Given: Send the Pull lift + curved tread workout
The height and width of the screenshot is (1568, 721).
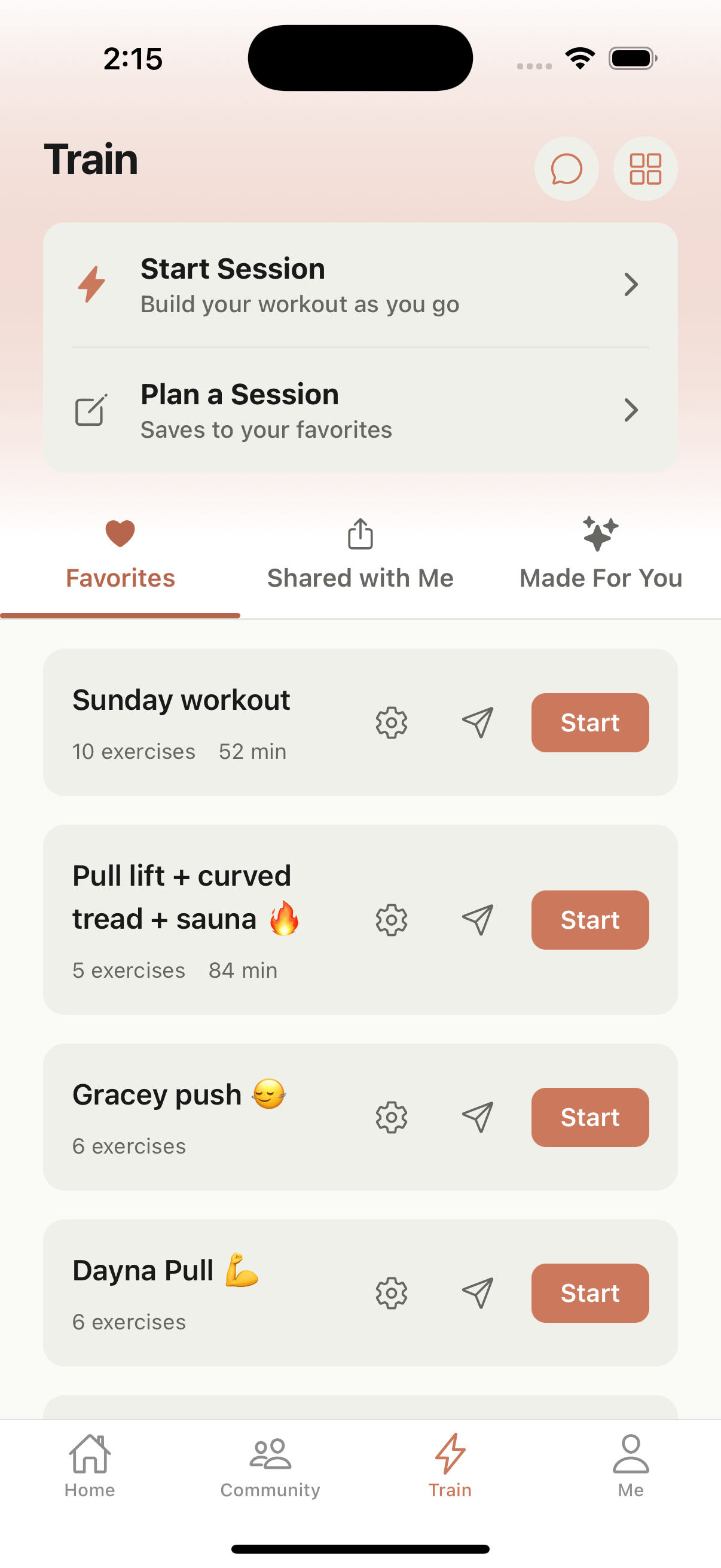Looking at the screenshot, I should tap(478, 920).
